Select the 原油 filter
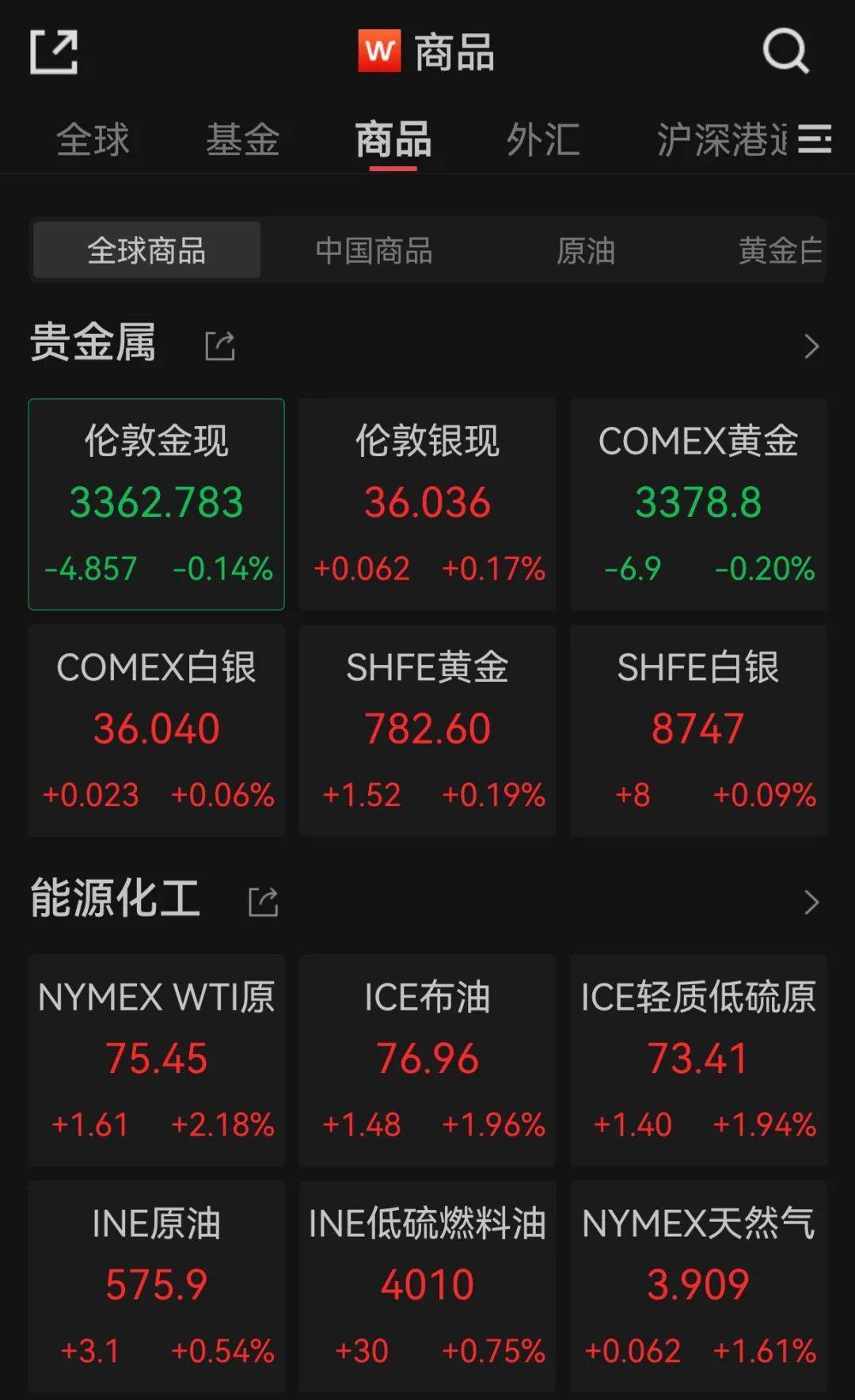Viewport: 855px width, 1400px height. pos(586,252)
